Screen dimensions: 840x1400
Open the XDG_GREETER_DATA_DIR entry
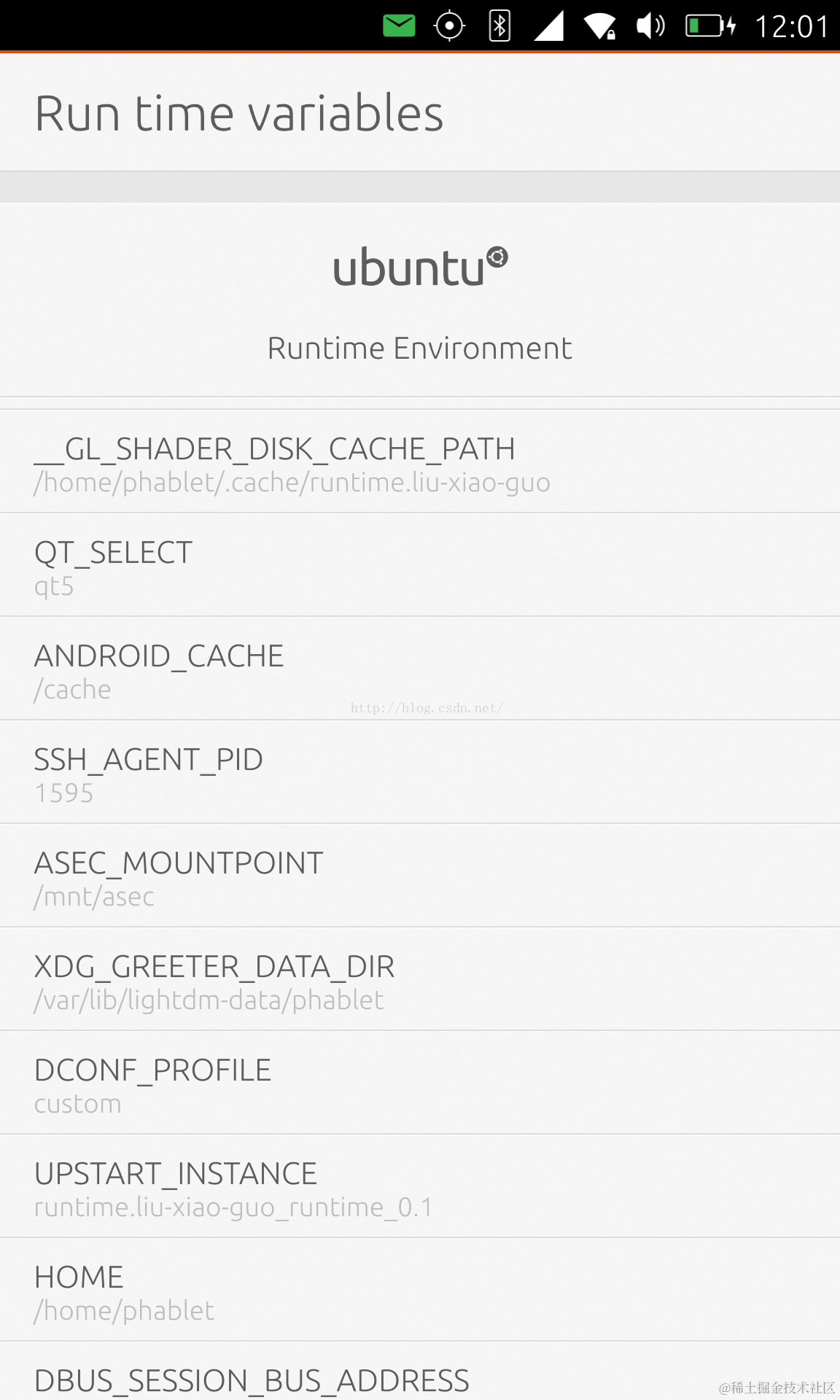[x=420, y=980]
